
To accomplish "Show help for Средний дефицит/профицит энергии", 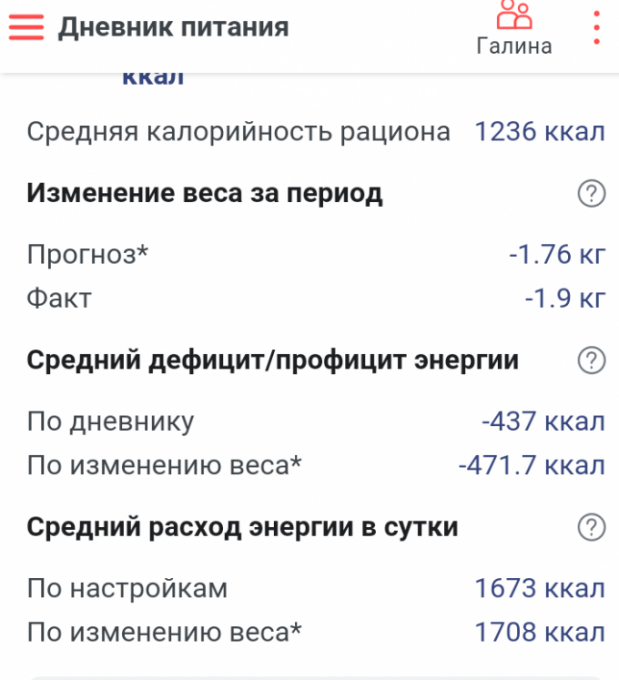I will pos(592,360).
